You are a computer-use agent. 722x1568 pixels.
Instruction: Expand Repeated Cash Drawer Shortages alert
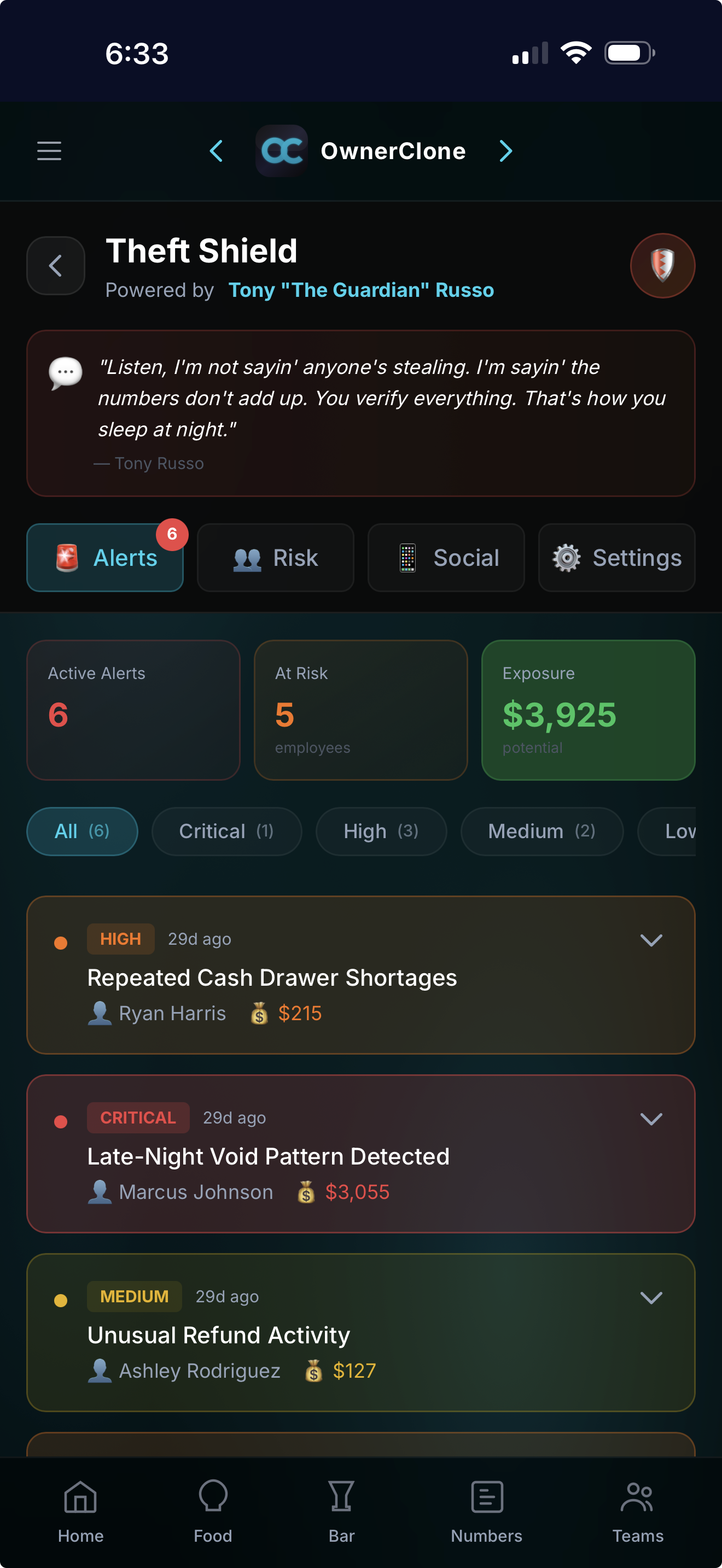pyautogui.click(x=651, y=940)
